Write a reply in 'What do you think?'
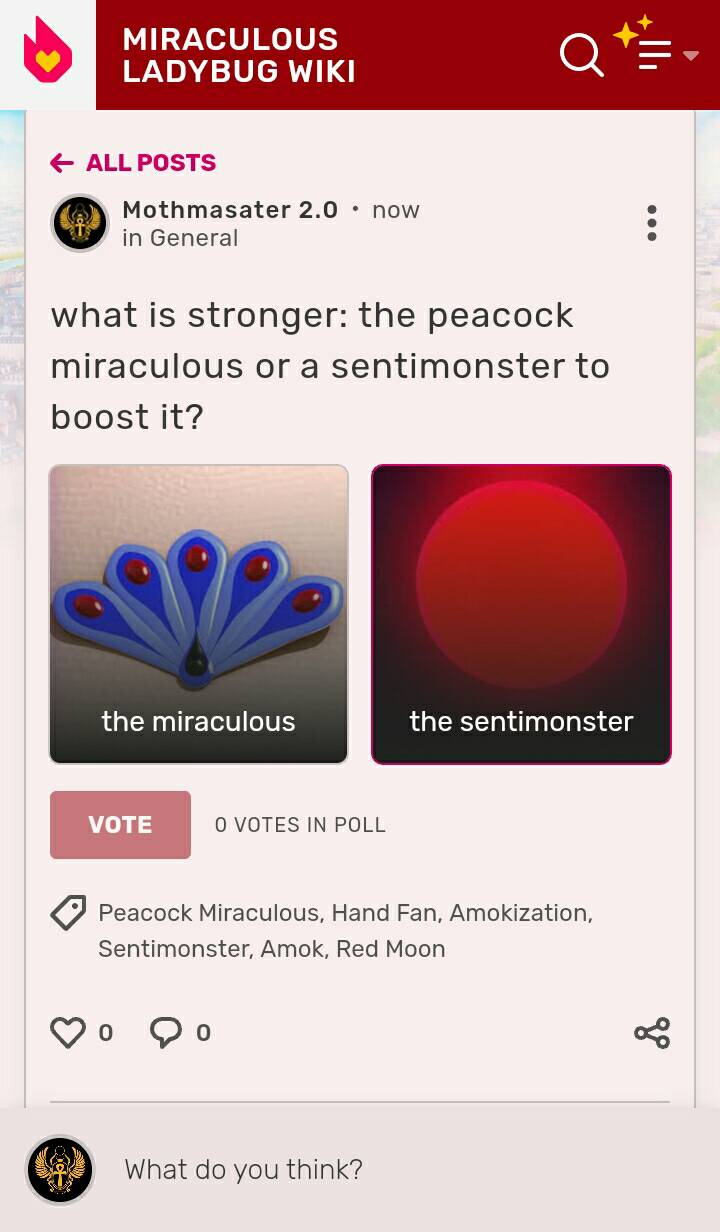The width and height of the screenshot is (720, 1232). pyautogui.click(x=400, y=1169)
